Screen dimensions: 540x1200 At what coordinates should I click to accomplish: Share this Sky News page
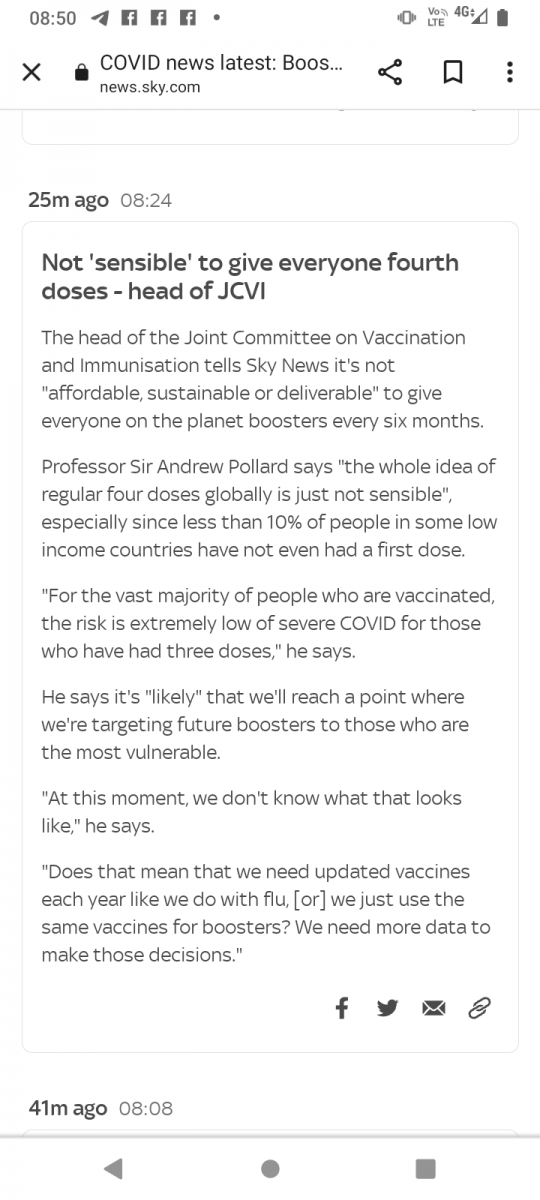[390, 72]
